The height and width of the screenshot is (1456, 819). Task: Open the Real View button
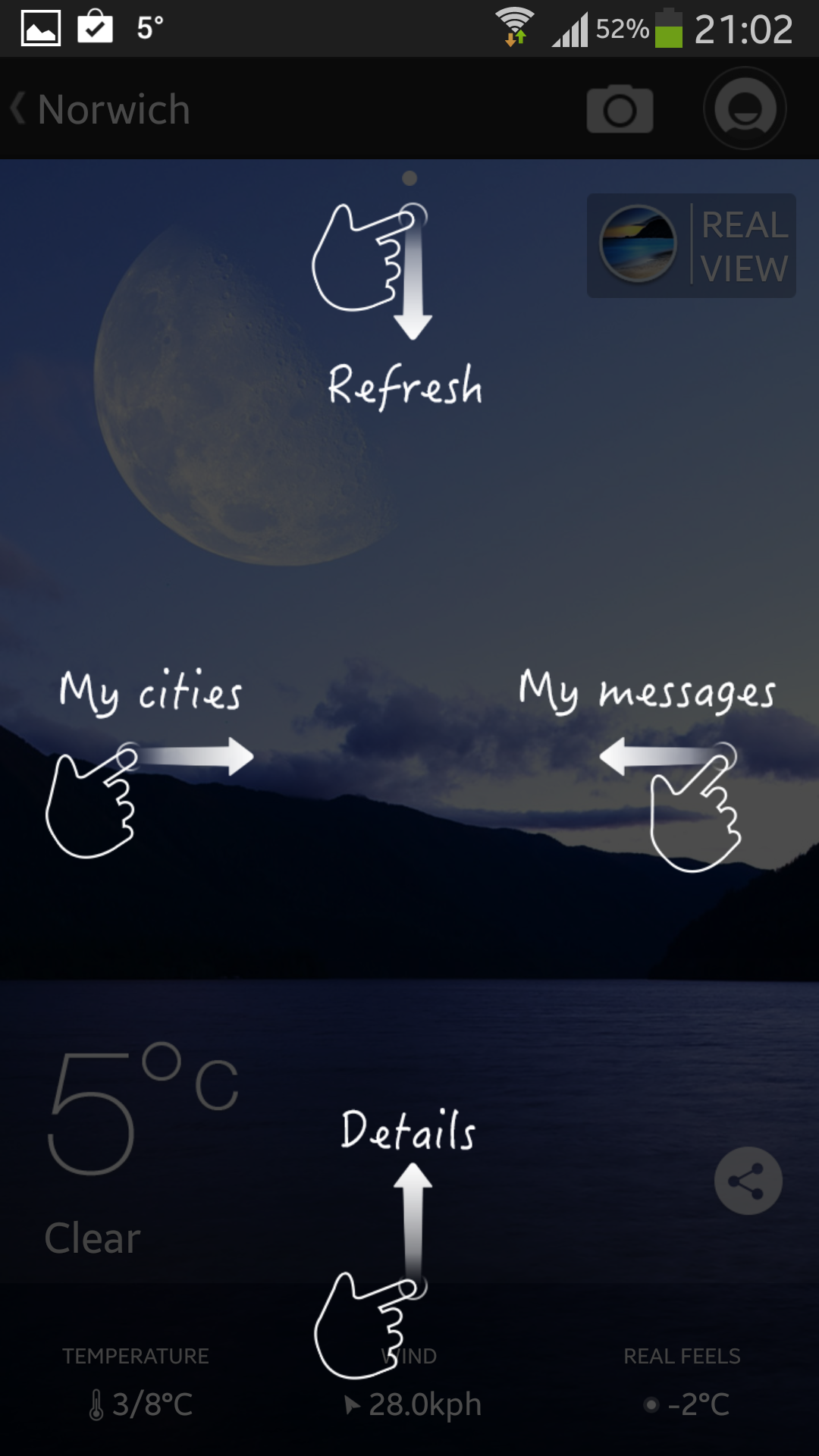(691, 246)
